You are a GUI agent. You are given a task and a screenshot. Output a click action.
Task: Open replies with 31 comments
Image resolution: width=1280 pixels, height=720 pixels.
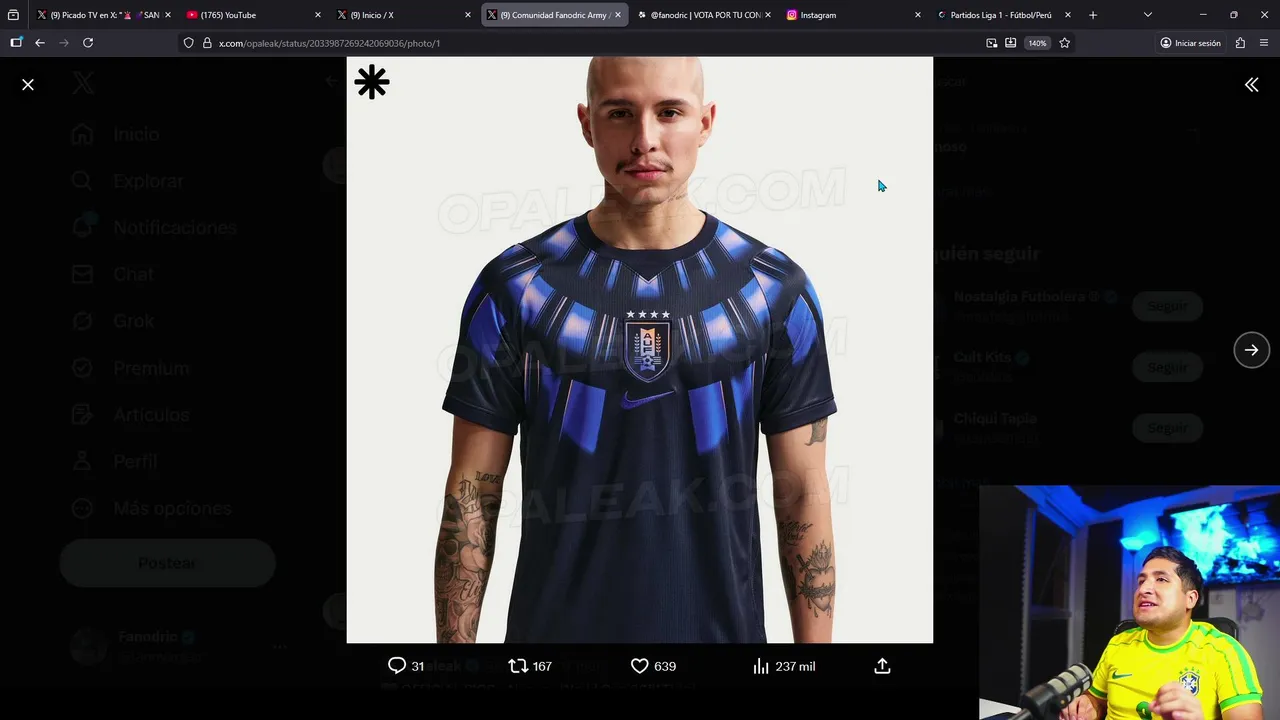[x=406, y=666]
